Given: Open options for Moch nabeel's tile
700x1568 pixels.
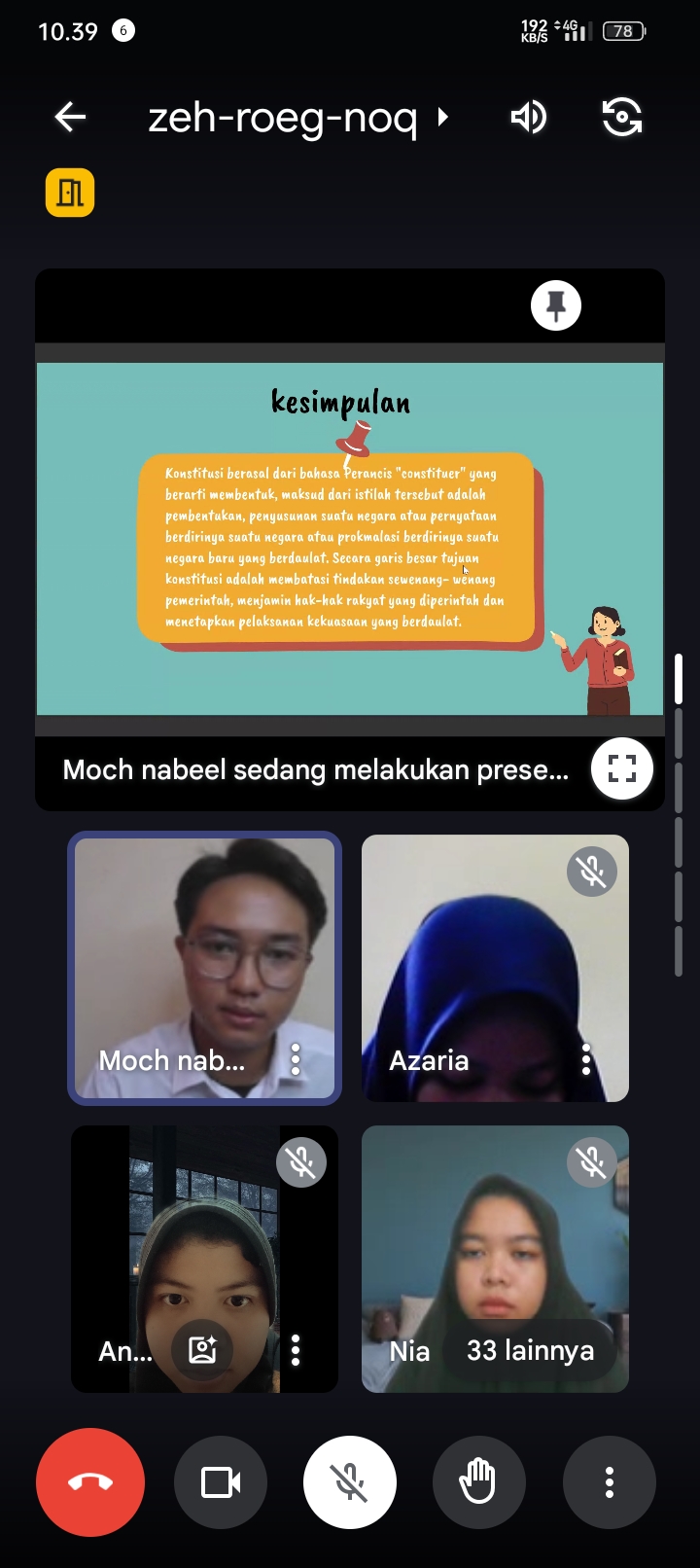Looking at the screenshot, I should [x=296, y=1060].
